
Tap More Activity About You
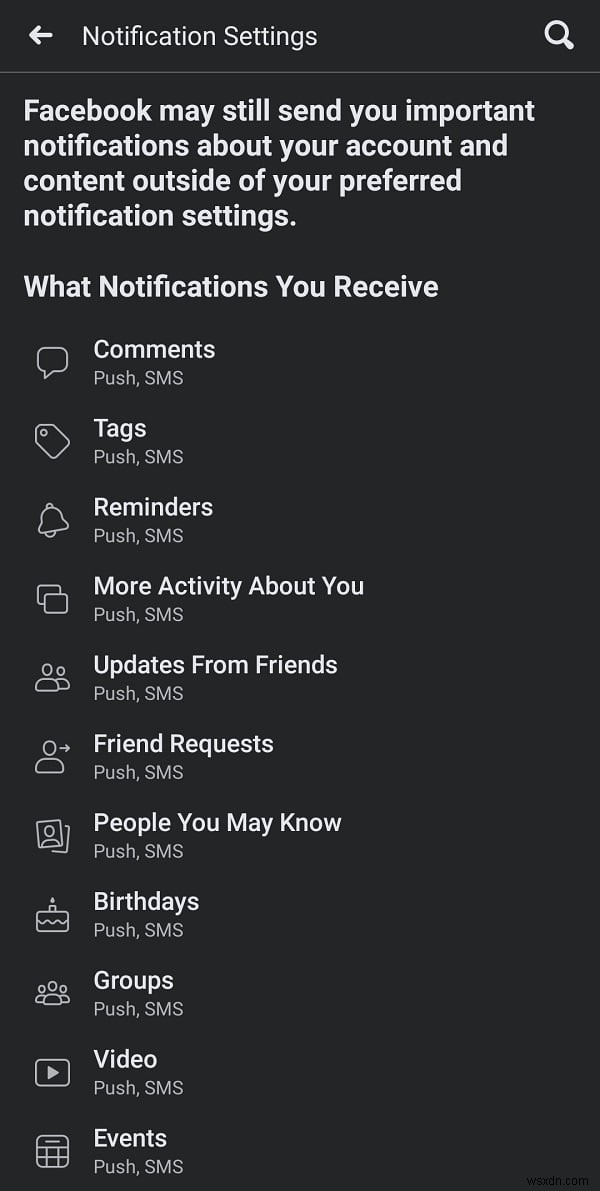tap(228, 598)
